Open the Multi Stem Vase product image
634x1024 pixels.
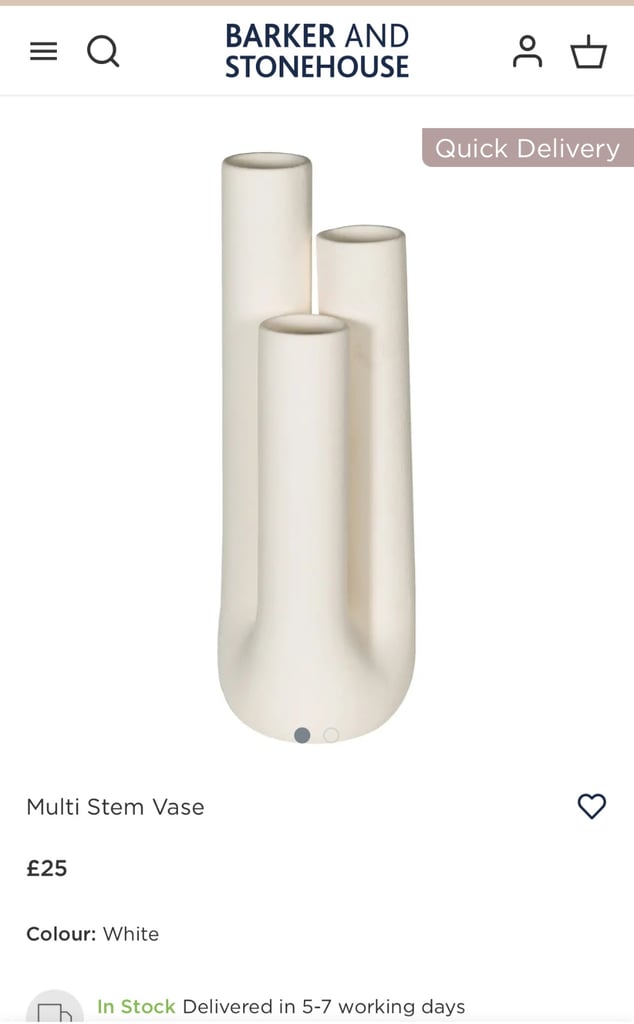[x=315, y=440]
